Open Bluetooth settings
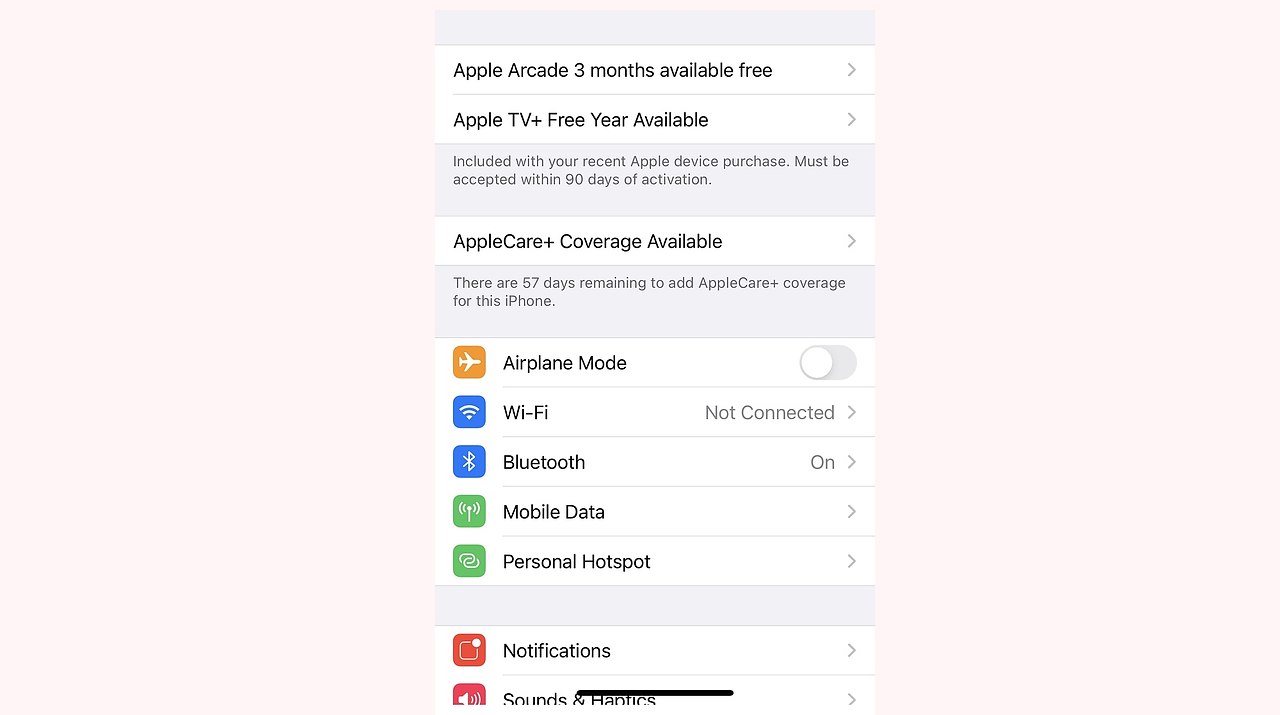Screen dimensions: 1280x715 click(x=654, y=462)
